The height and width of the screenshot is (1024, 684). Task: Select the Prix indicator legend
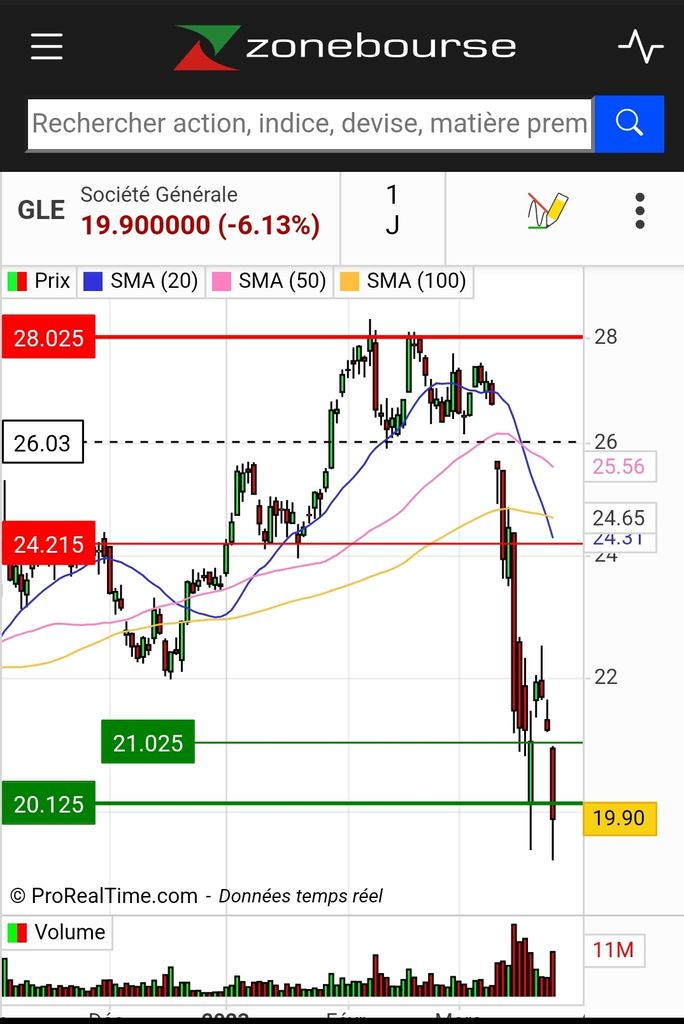coord(39,281)
